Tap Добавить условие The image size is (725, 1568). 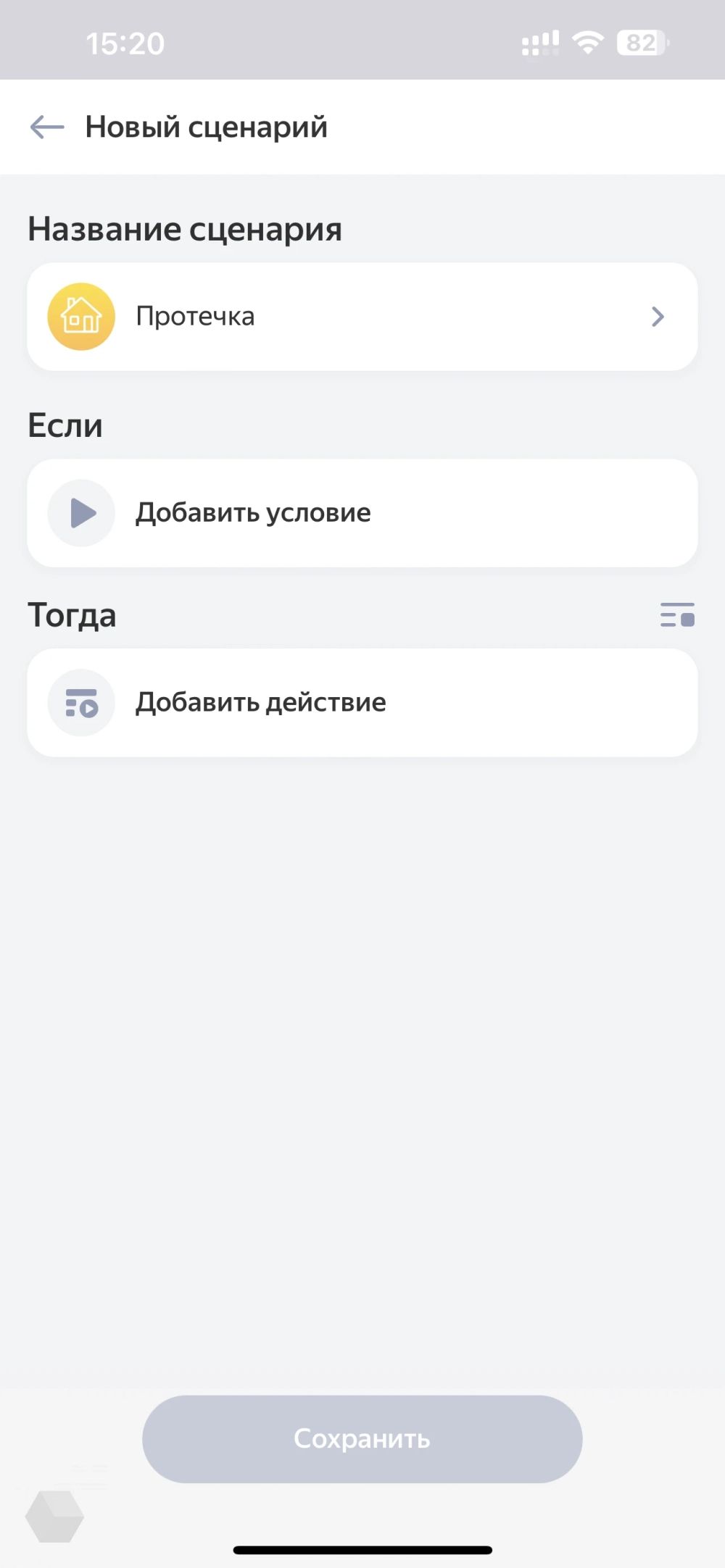[362, 513]
